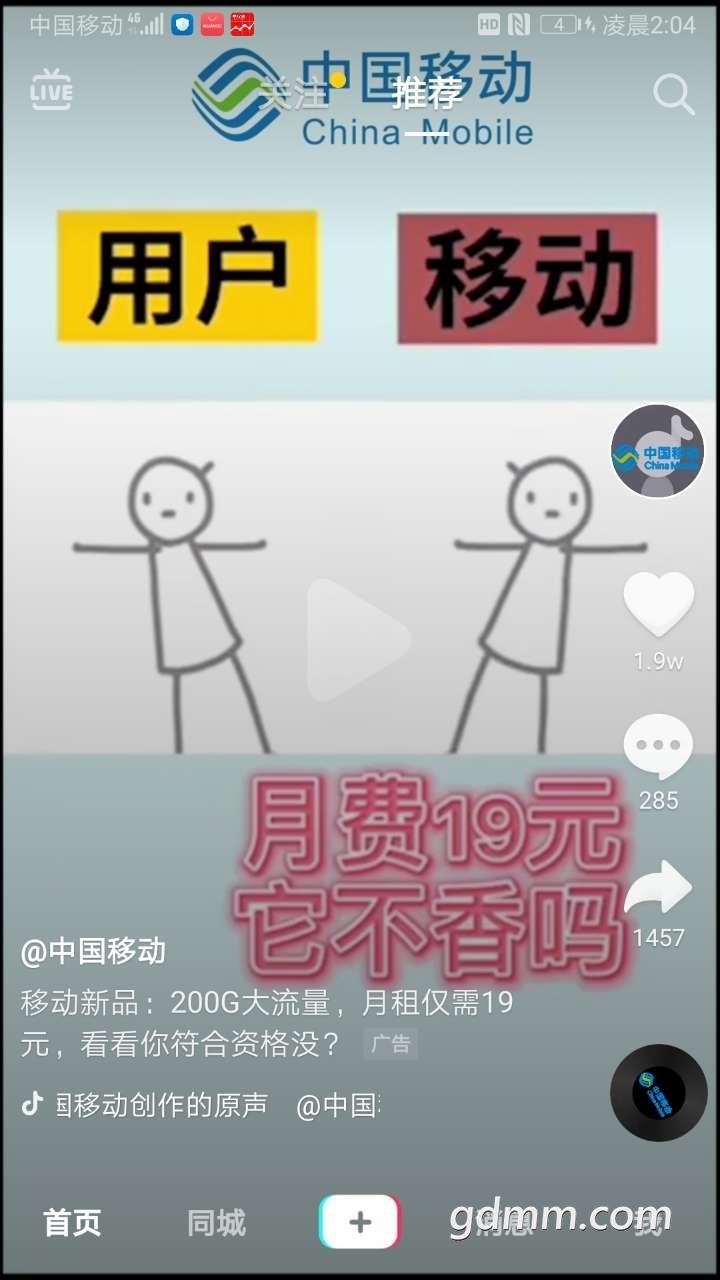
Task: Create a new video with plus button
Action: click(359, 1222)
